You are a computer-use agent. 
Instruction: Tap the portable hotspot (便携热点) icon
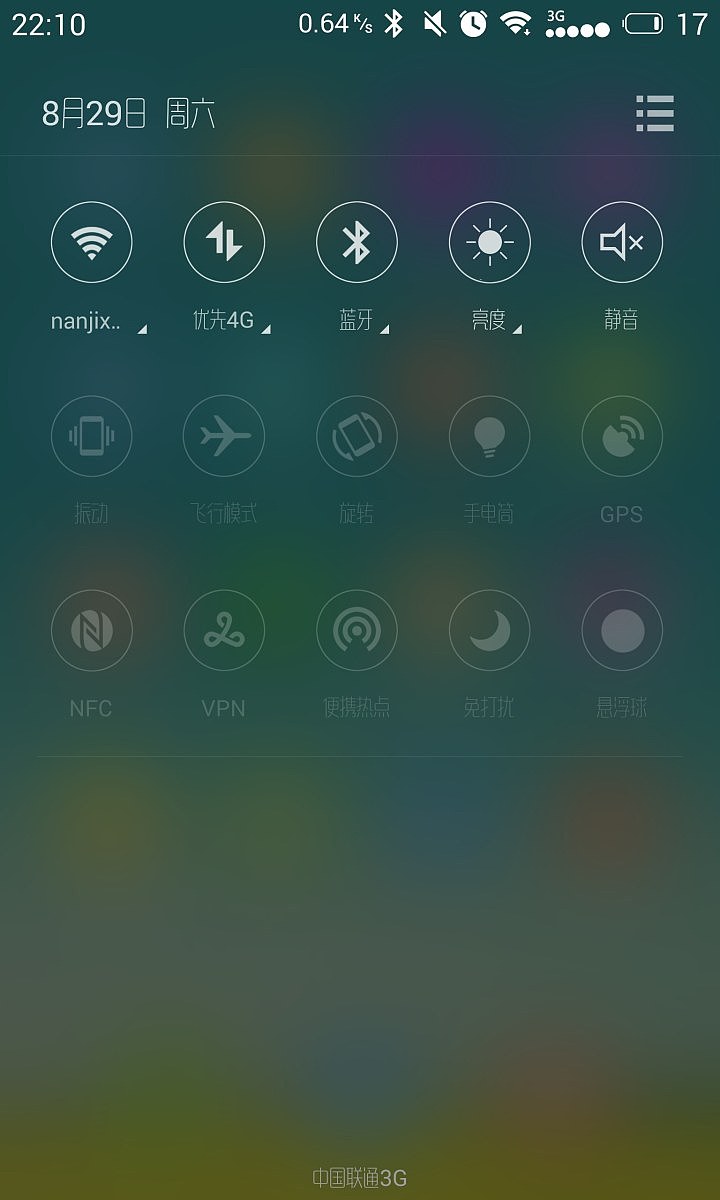(357, 630)
